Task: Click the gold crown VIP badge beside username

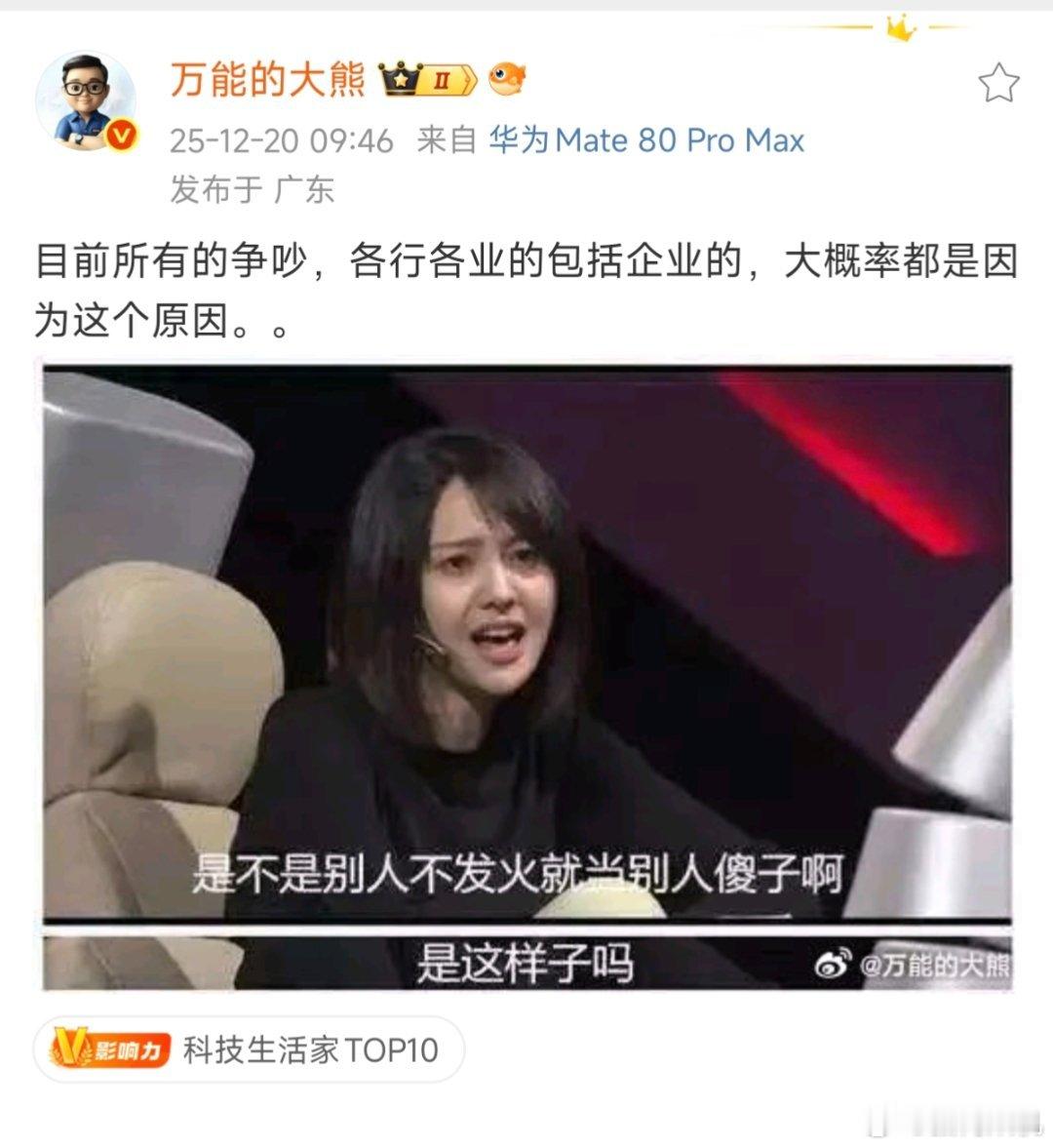Action: [x=402, y=77]
